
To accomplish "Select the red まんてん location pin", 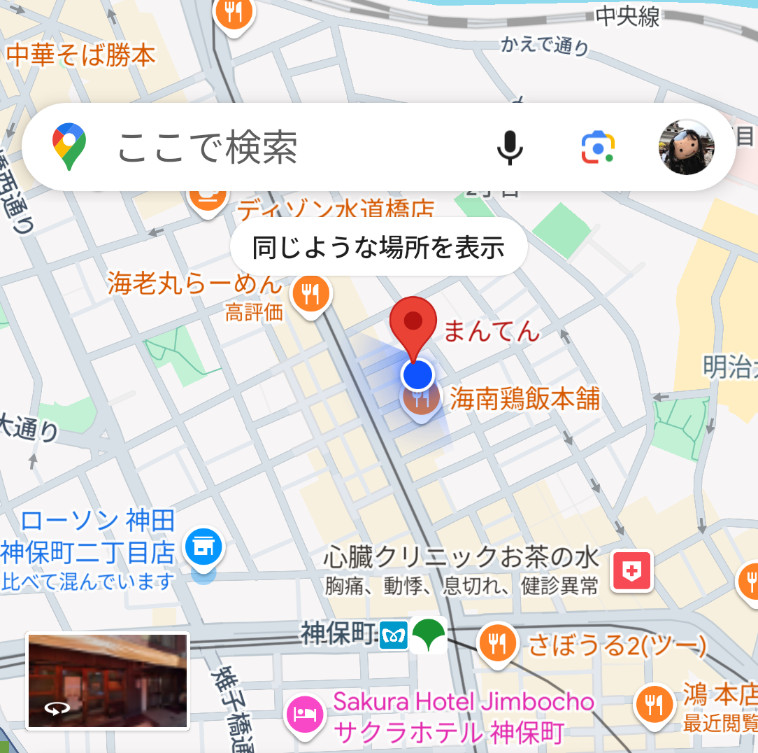I will click(x=412, y=324).
